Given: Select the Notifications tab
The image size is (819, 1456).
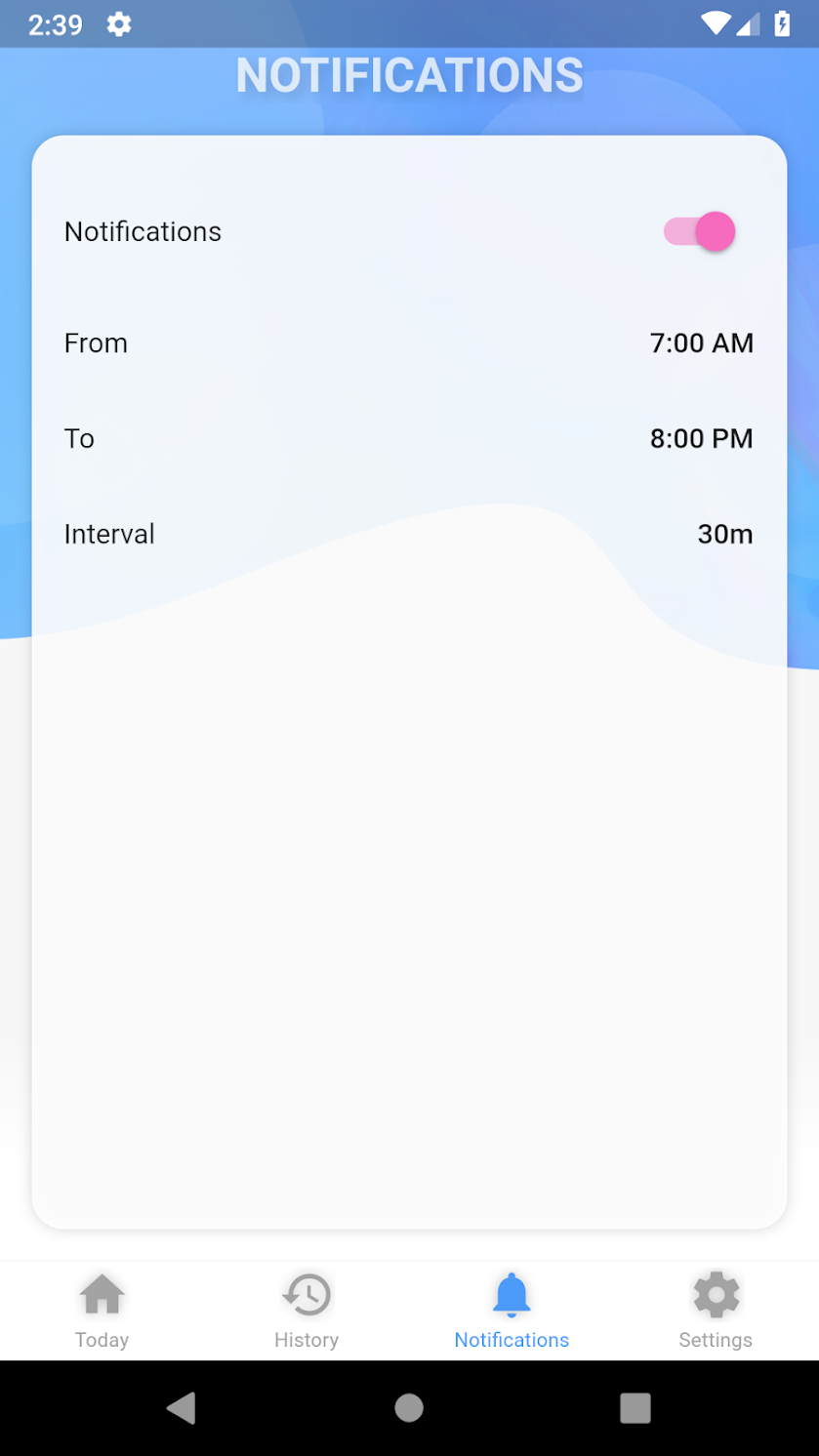Looking at the screenshot, I should [x=512, y=1311].
